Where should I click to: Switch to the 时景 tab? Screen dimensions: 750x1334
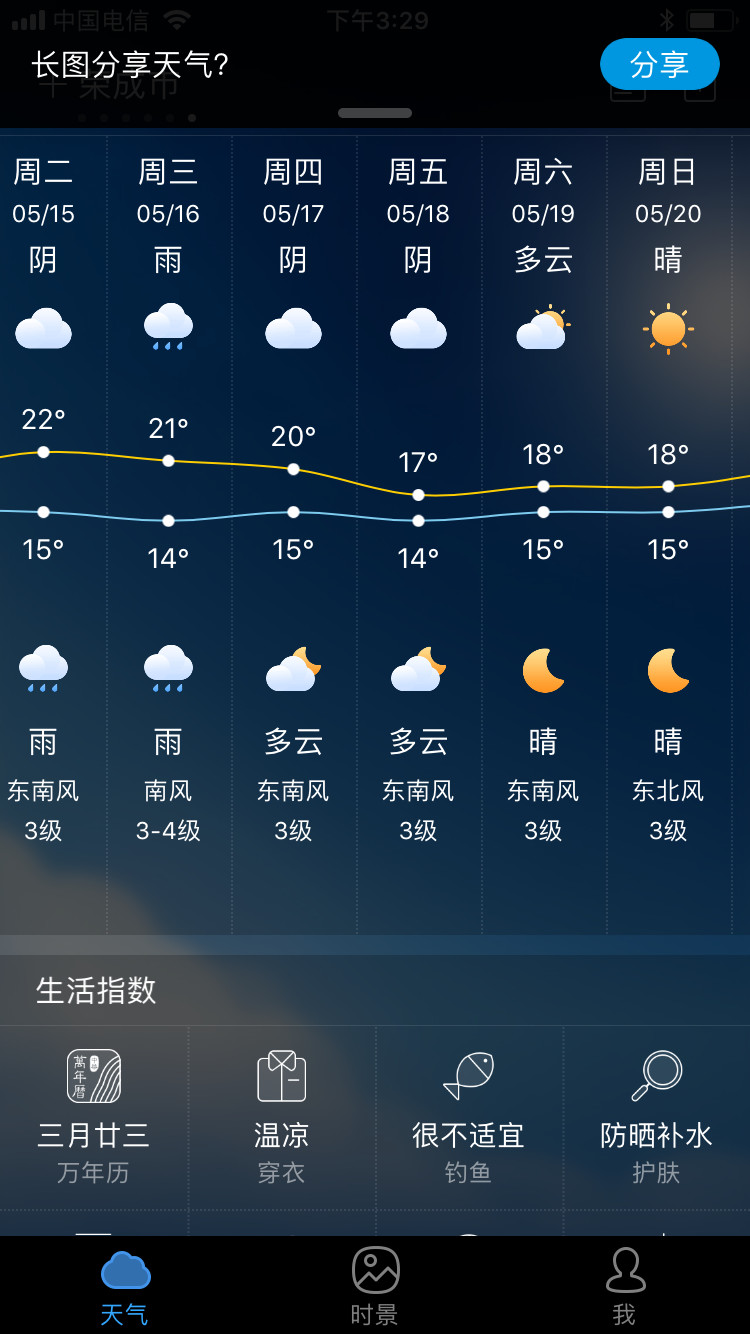[375, 1286]
